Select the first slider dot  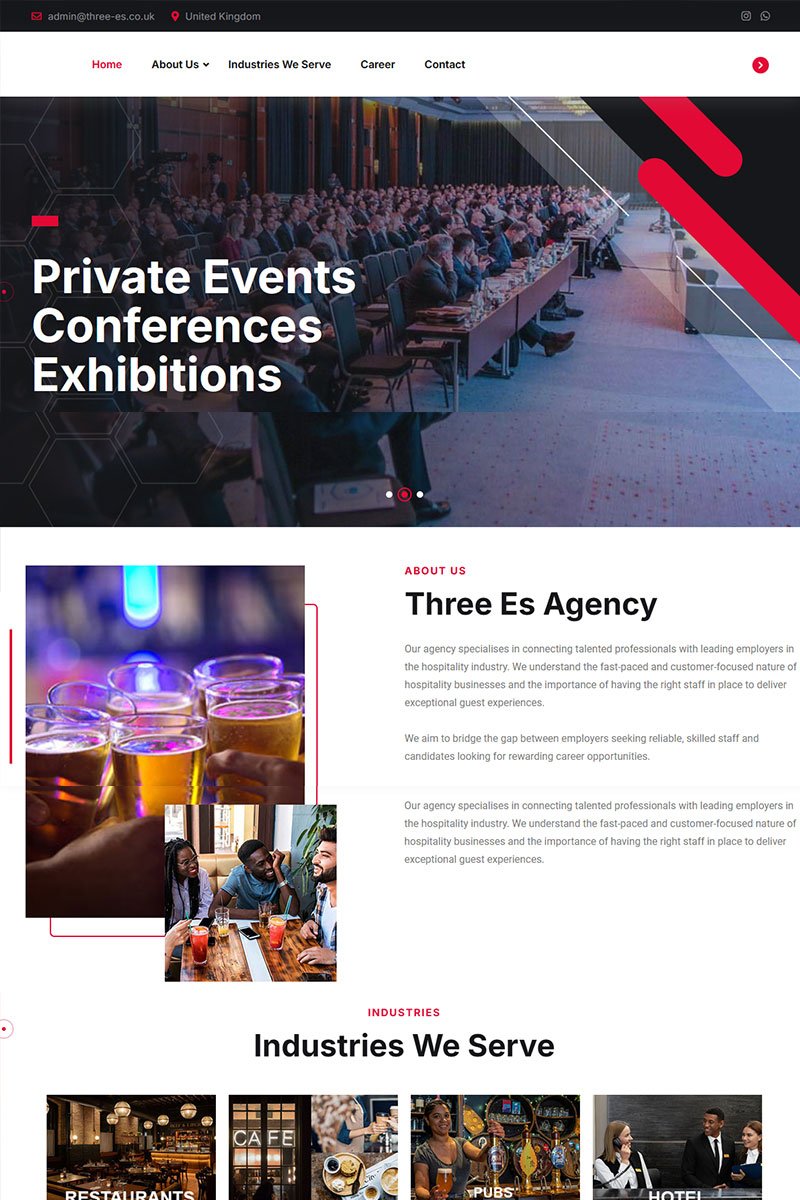[389, 494]
